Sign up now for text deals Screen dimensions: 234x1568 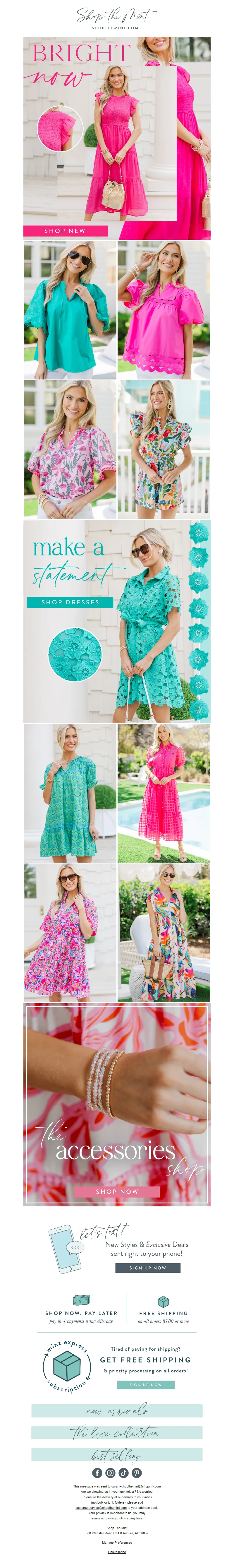(148, 1267)
